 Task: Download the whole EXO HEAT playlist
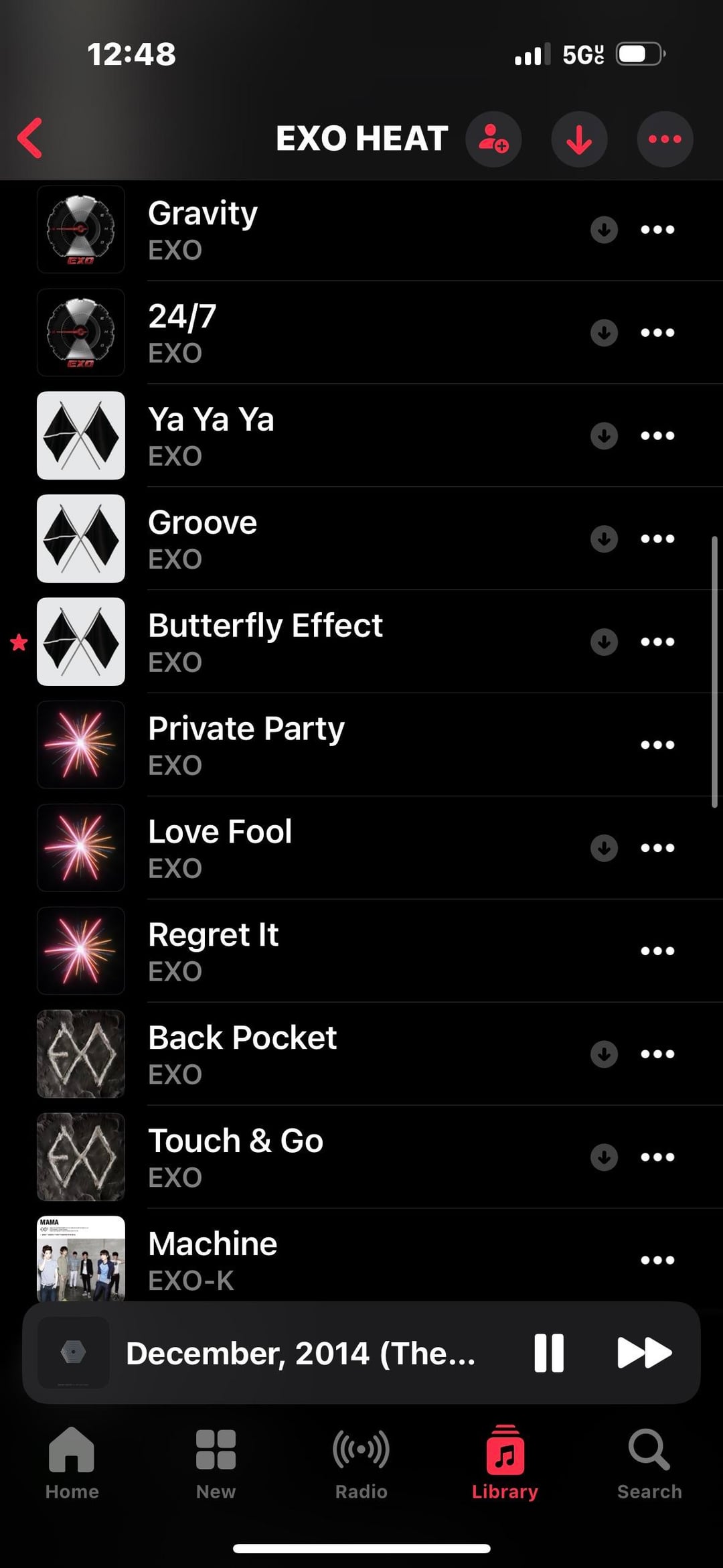pyautogui.click(x=579, y=139)
